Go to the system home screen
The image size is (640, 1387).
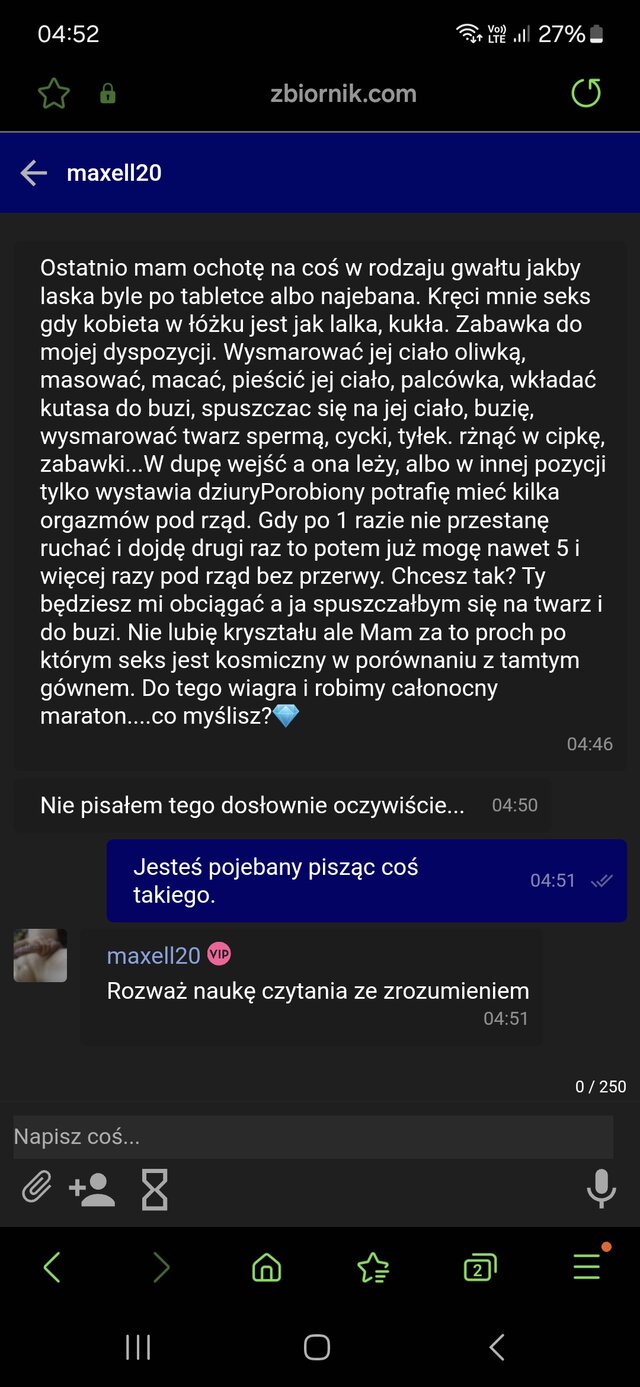(x=317, y=1347)
